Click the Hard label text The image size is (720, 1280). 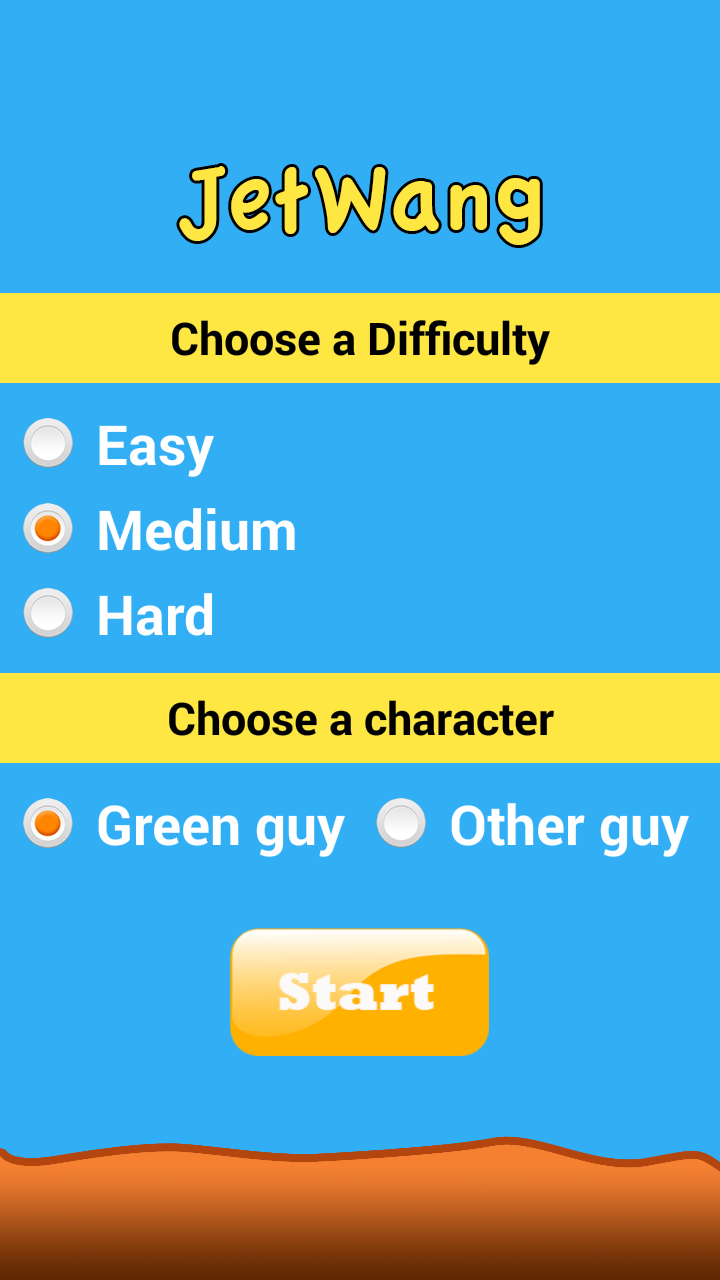[x=154, y=614]
